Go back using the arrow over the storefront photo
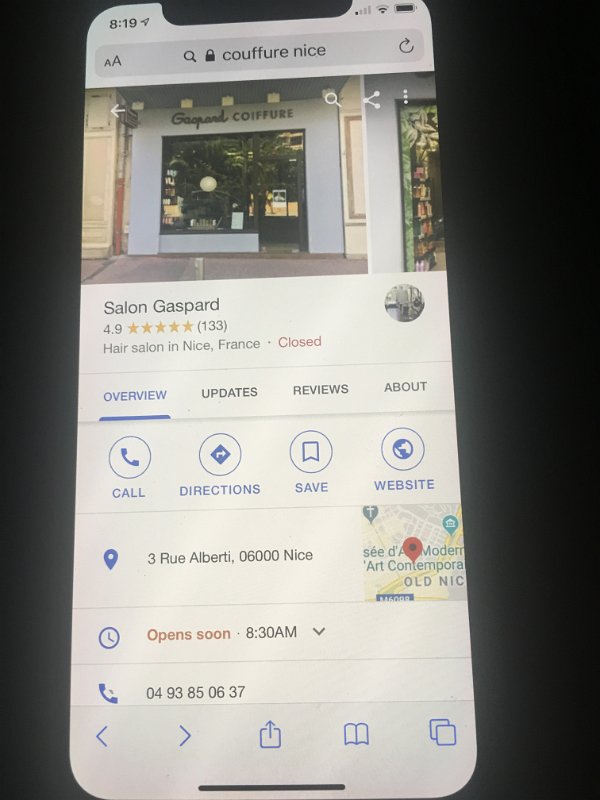 coord(119,111)
